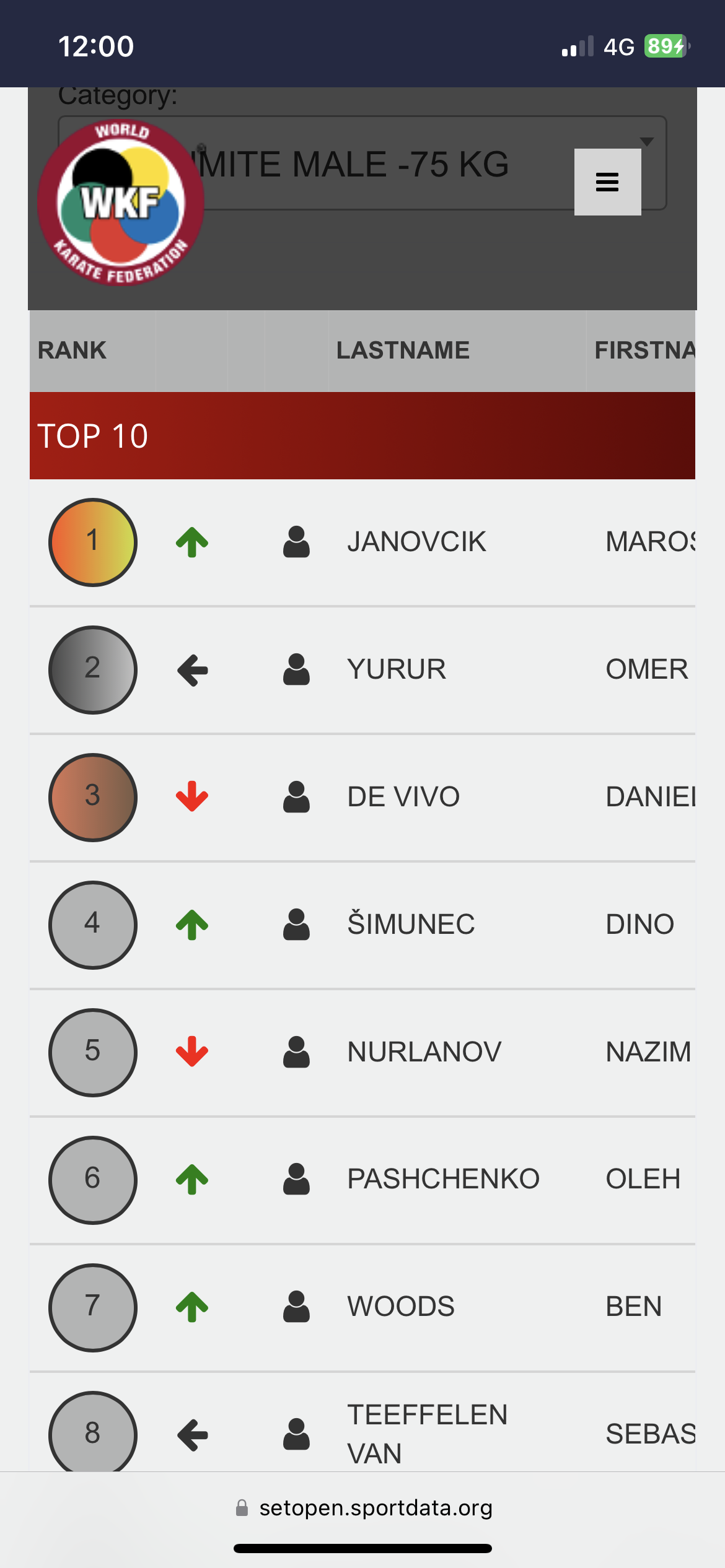Open JANOVCIK's athlete profile icon
Image resolution: width=725 pixels, height=1568 pixels.
(296, 542)
